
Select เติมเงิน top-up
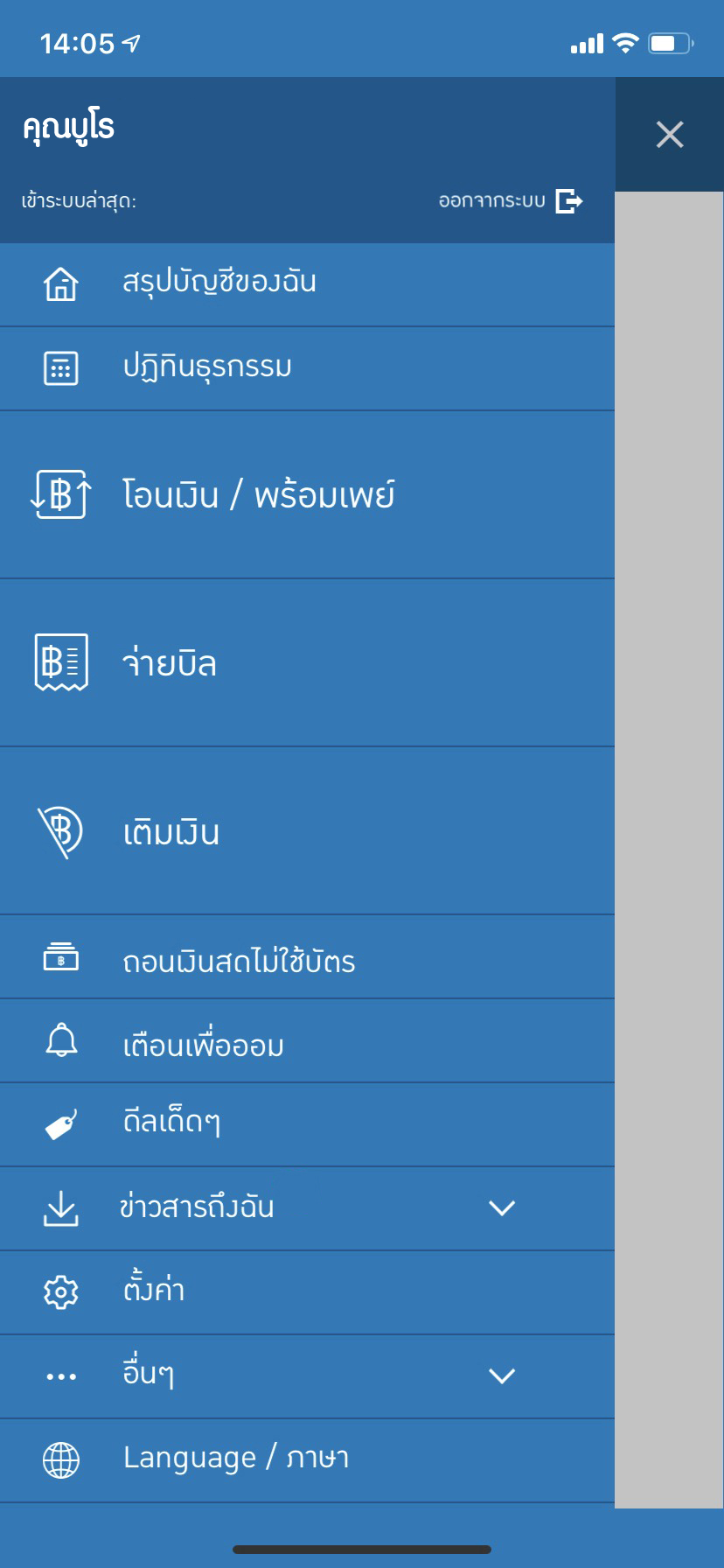coord(307,830)
